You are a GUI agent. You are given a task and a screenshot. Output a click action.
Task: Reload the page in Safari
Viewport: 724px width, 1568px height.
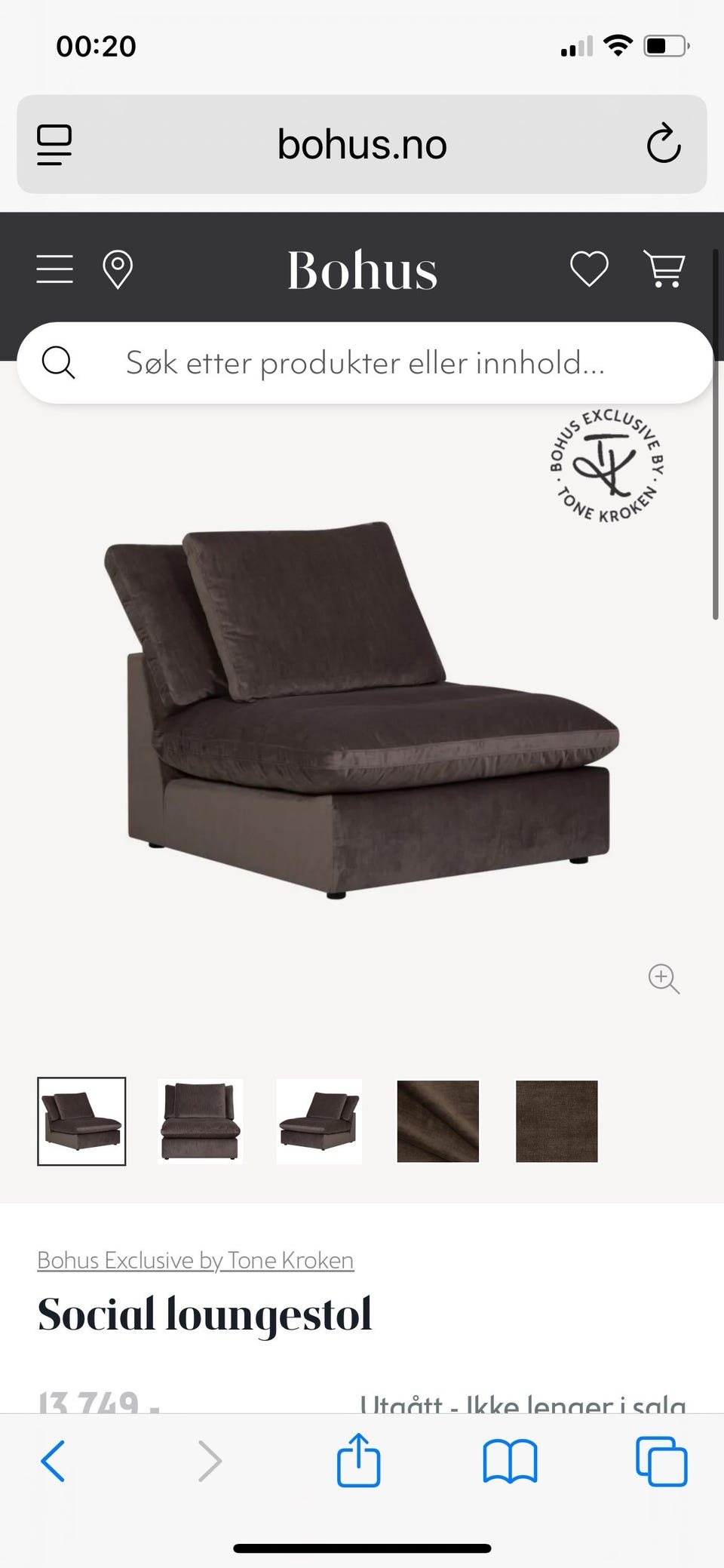(664, 143)
